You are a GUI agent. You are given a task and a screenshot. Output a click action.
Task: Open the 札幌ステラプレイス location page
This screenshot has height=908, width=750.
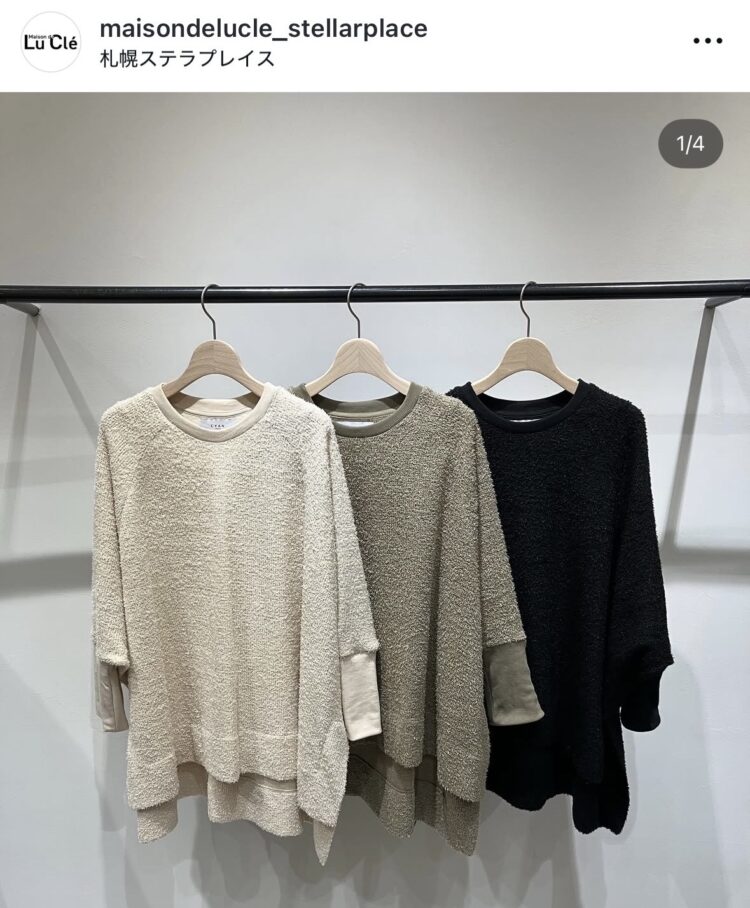187,58
